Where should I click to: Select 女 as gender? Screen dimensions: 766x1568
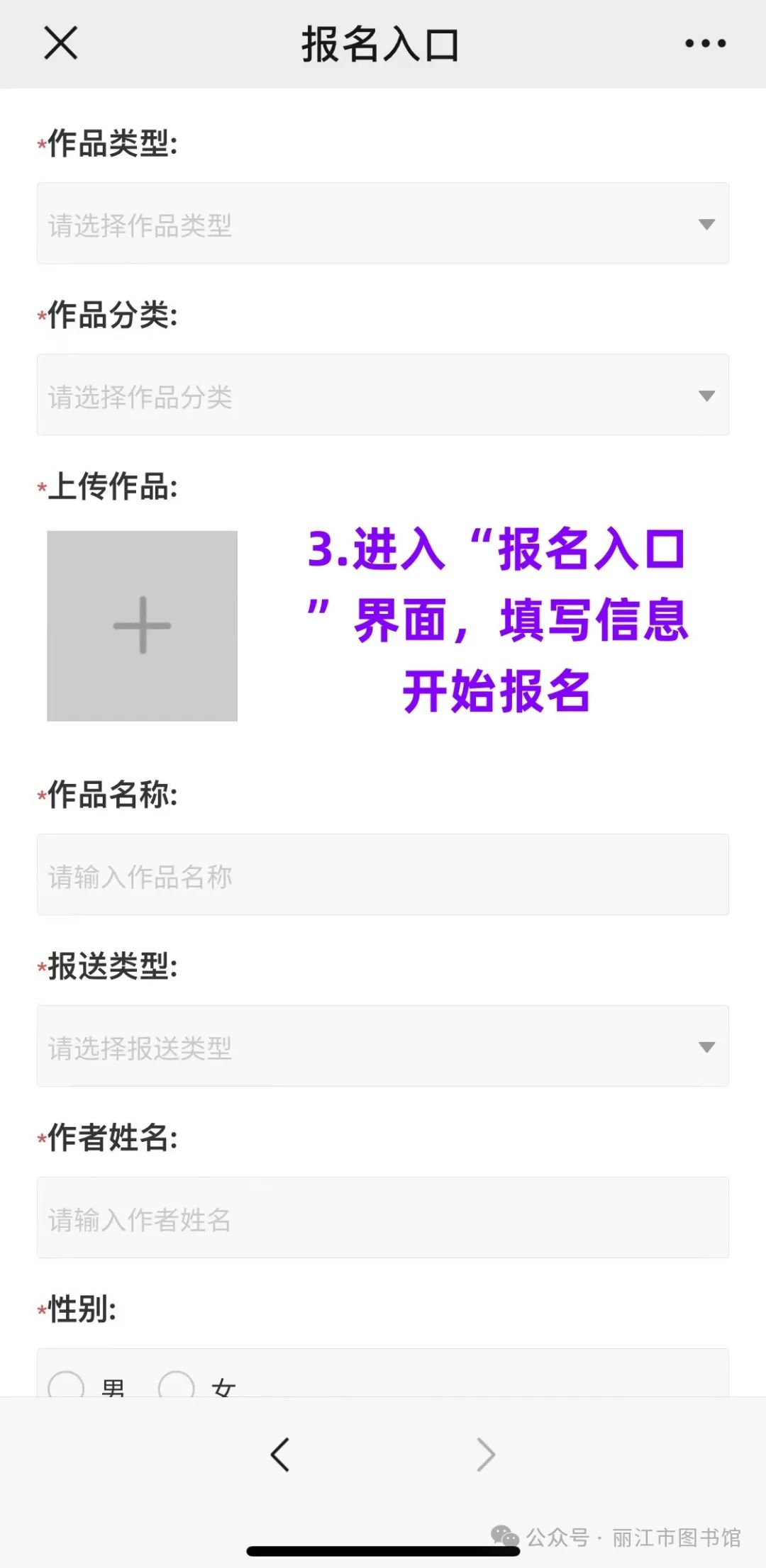coord(177,1385)
